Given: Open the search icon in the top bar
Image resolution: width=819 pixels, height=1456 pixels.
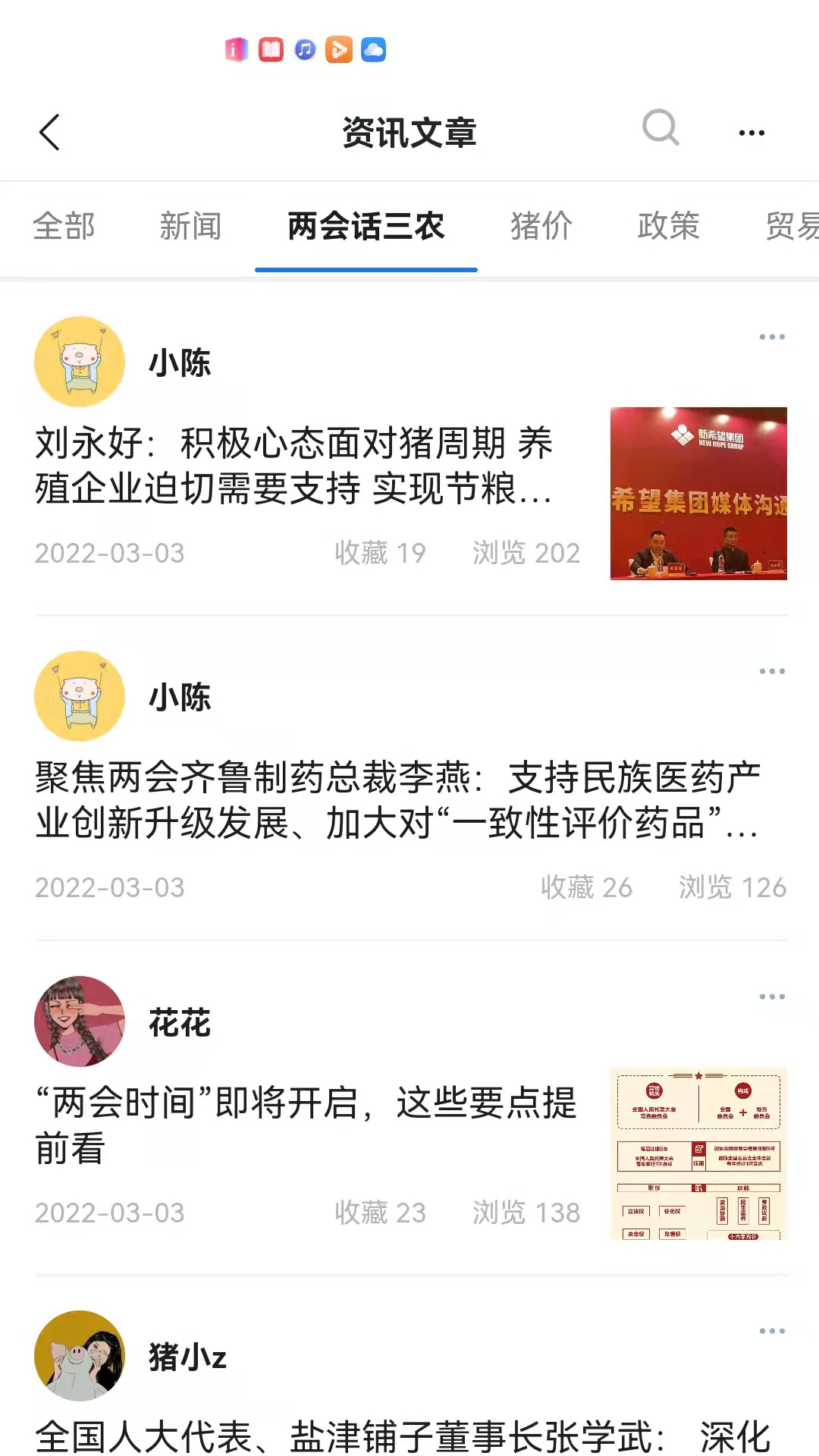Looking at the screenshot, I should [660, 130].
